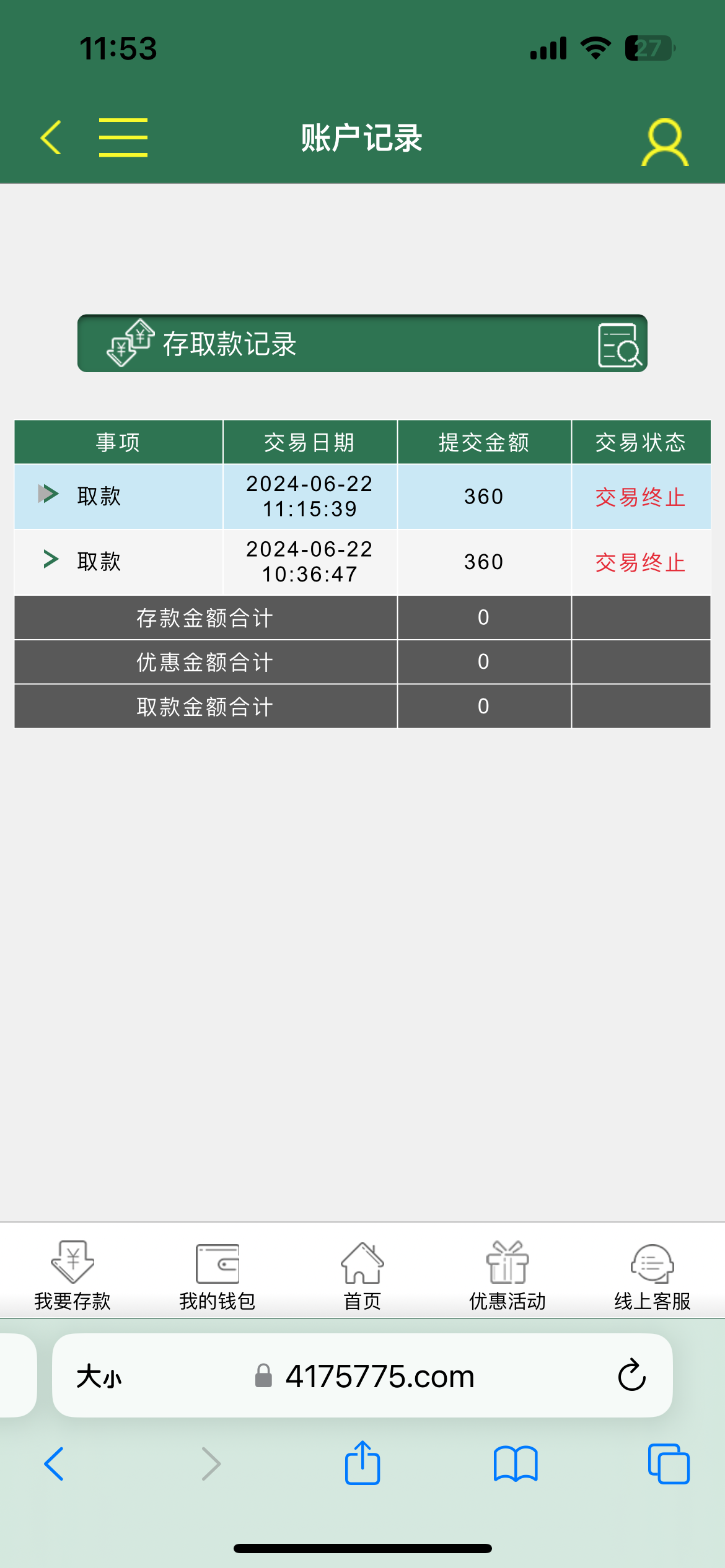
Task: Tap the search records icon in 存取款记录 bar
Action: click(619, 345)
